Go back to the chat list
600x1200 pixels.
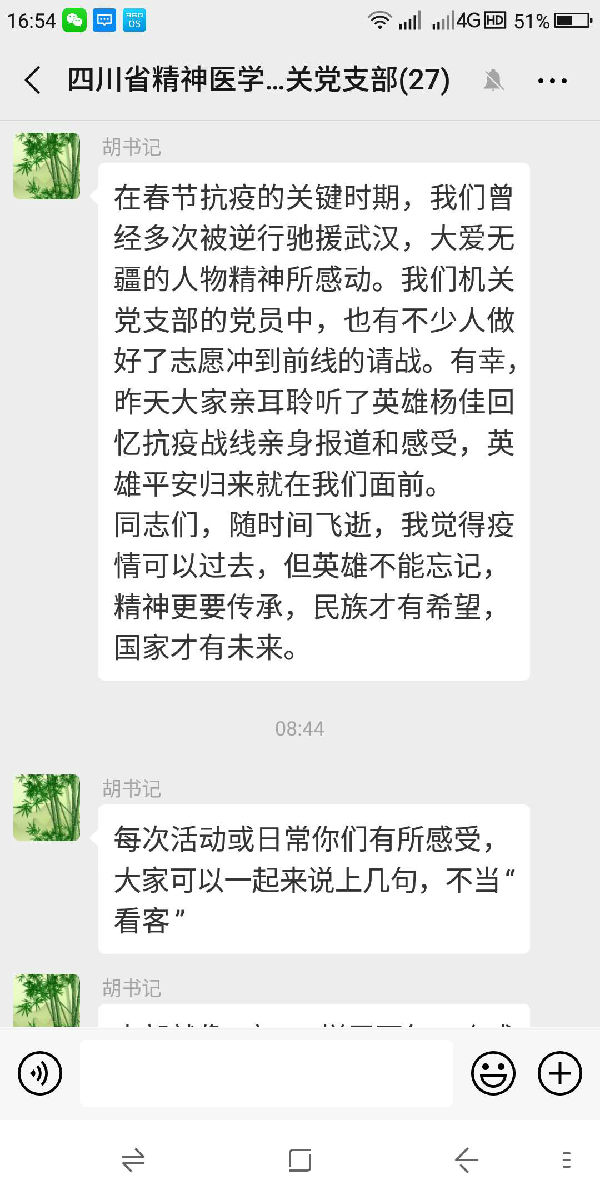tap(33, 81)
